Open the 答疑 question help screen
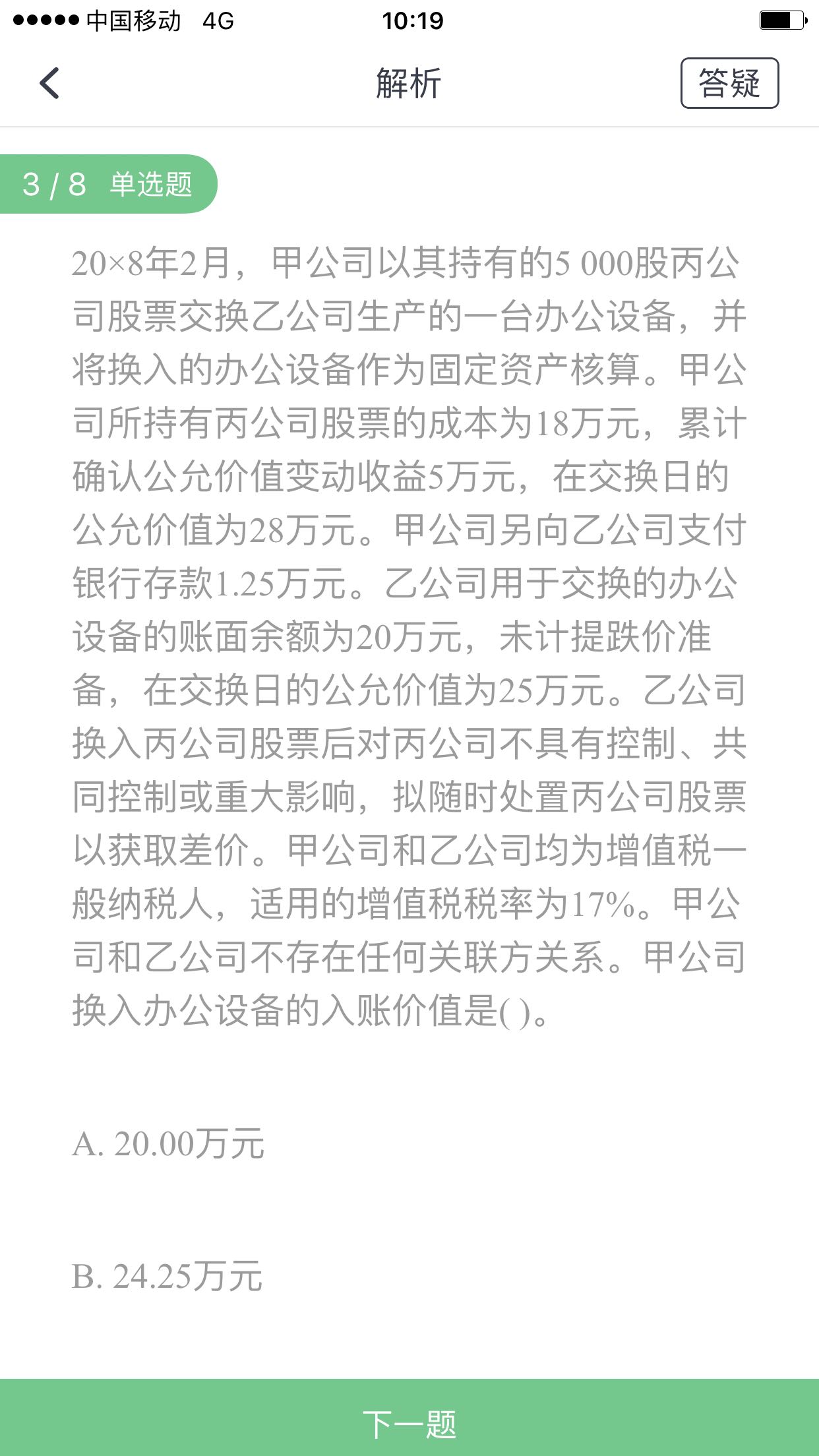 point(731,84)
